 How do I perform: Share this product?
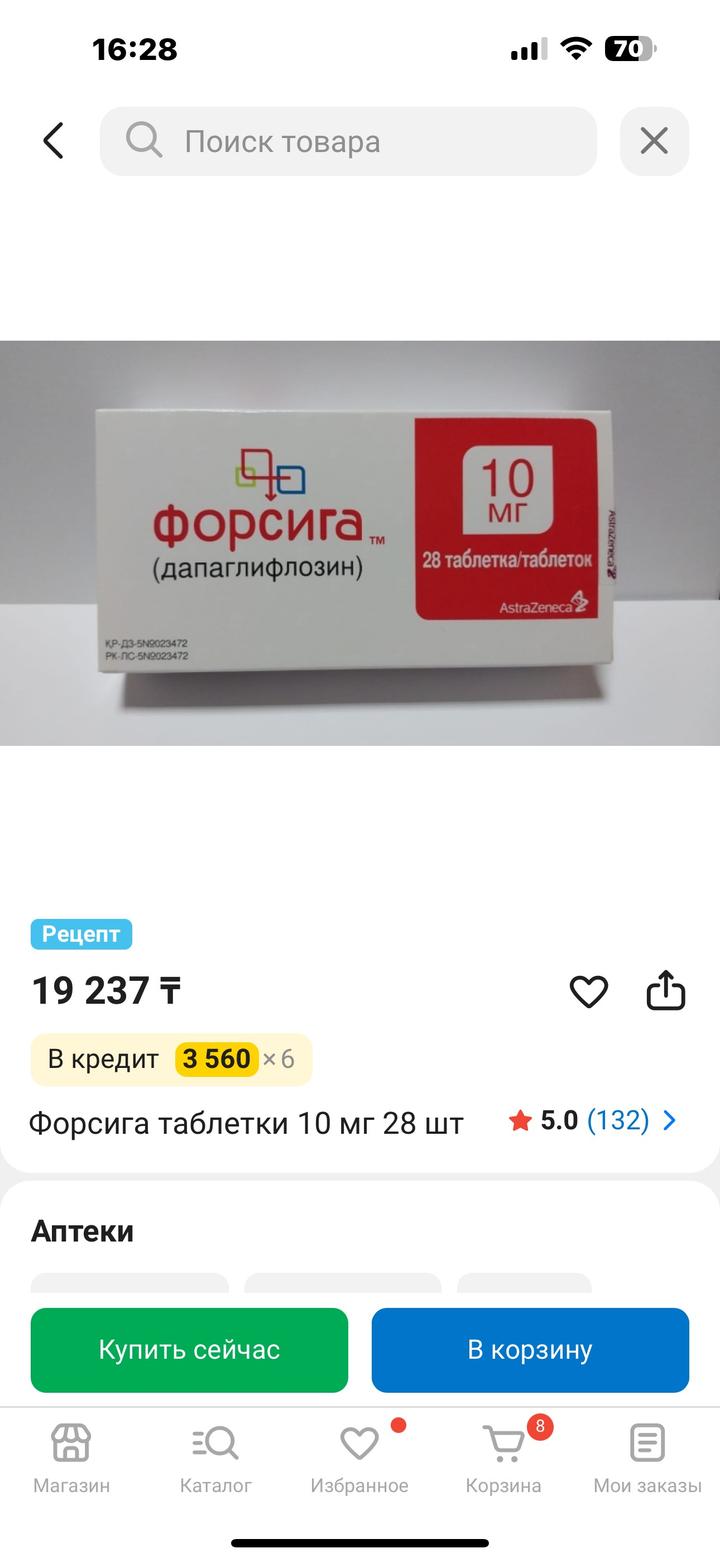(x=666, y=991)
